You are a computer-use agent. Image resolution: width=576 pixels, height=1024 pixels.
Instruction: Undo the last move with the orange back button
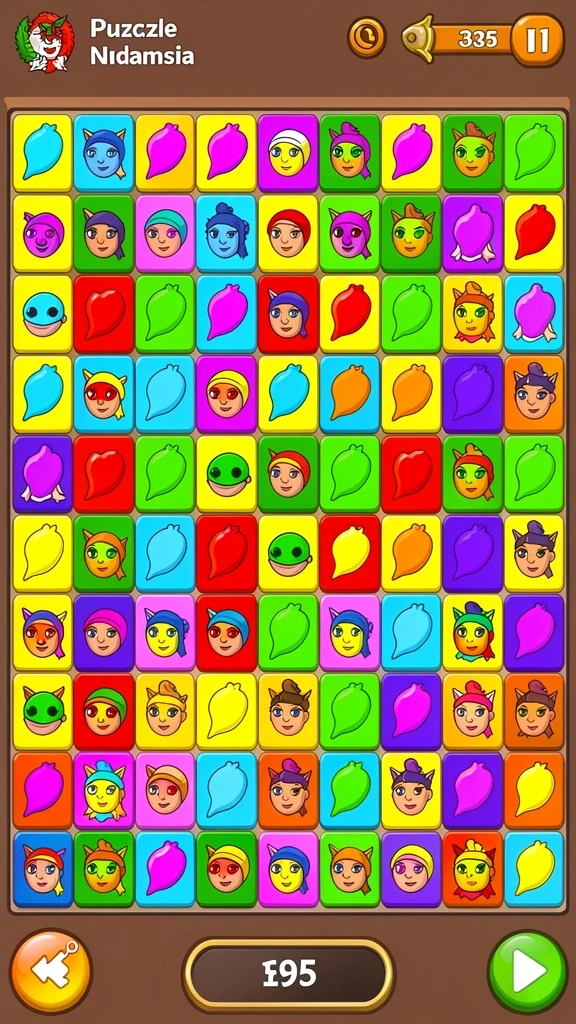tap(51, 970)
